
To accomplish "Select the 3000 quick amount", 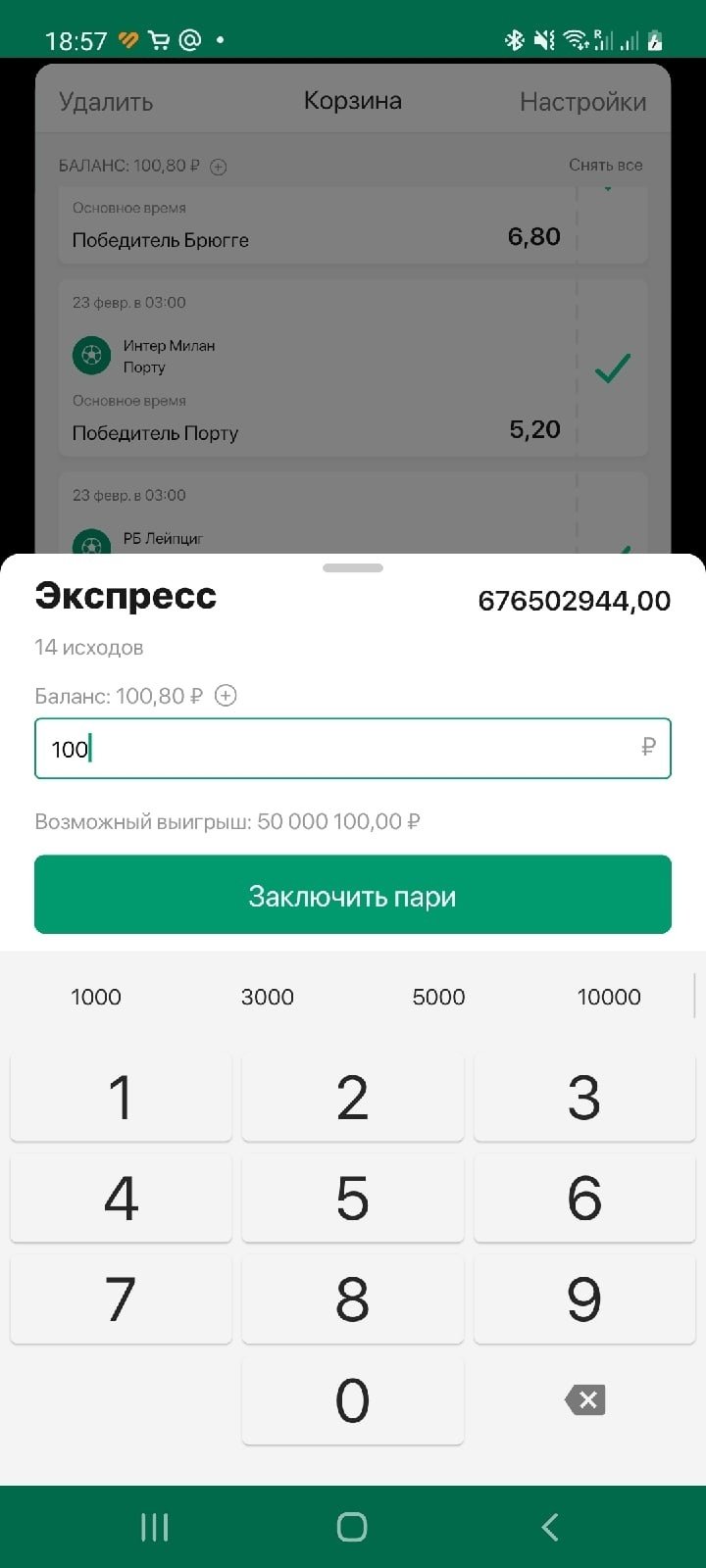I will [x=267, y=997].
